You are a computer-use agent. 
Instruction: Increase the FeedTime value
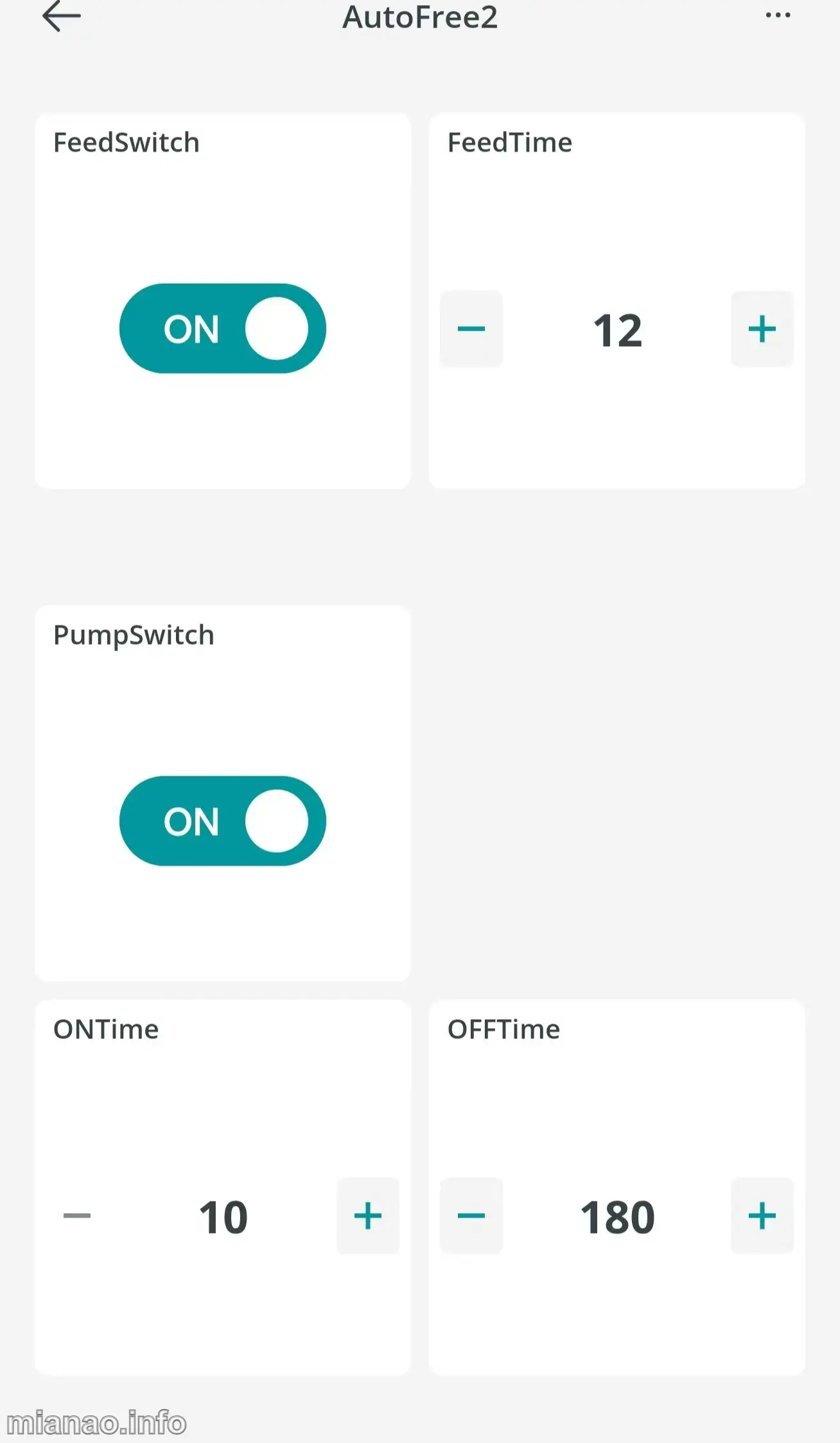pyautogui.click(x=762, y=329)
